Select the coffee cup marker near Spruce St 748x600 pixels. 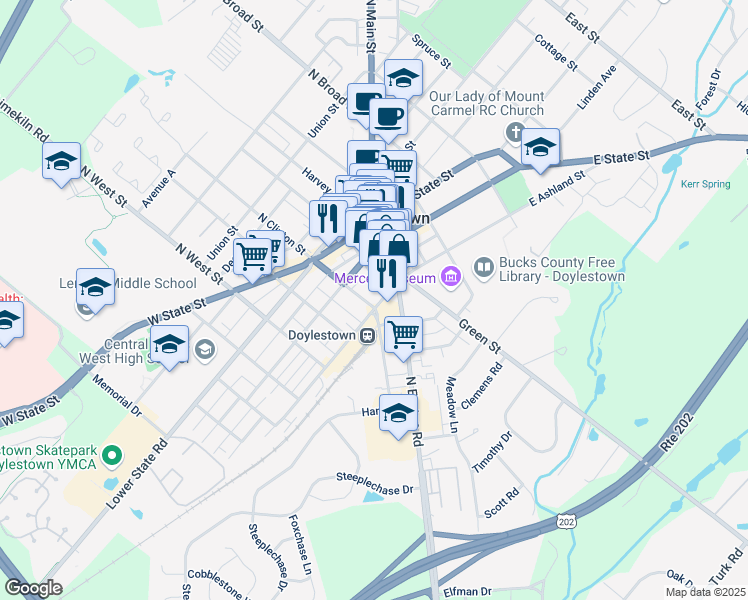coord(388,120)
